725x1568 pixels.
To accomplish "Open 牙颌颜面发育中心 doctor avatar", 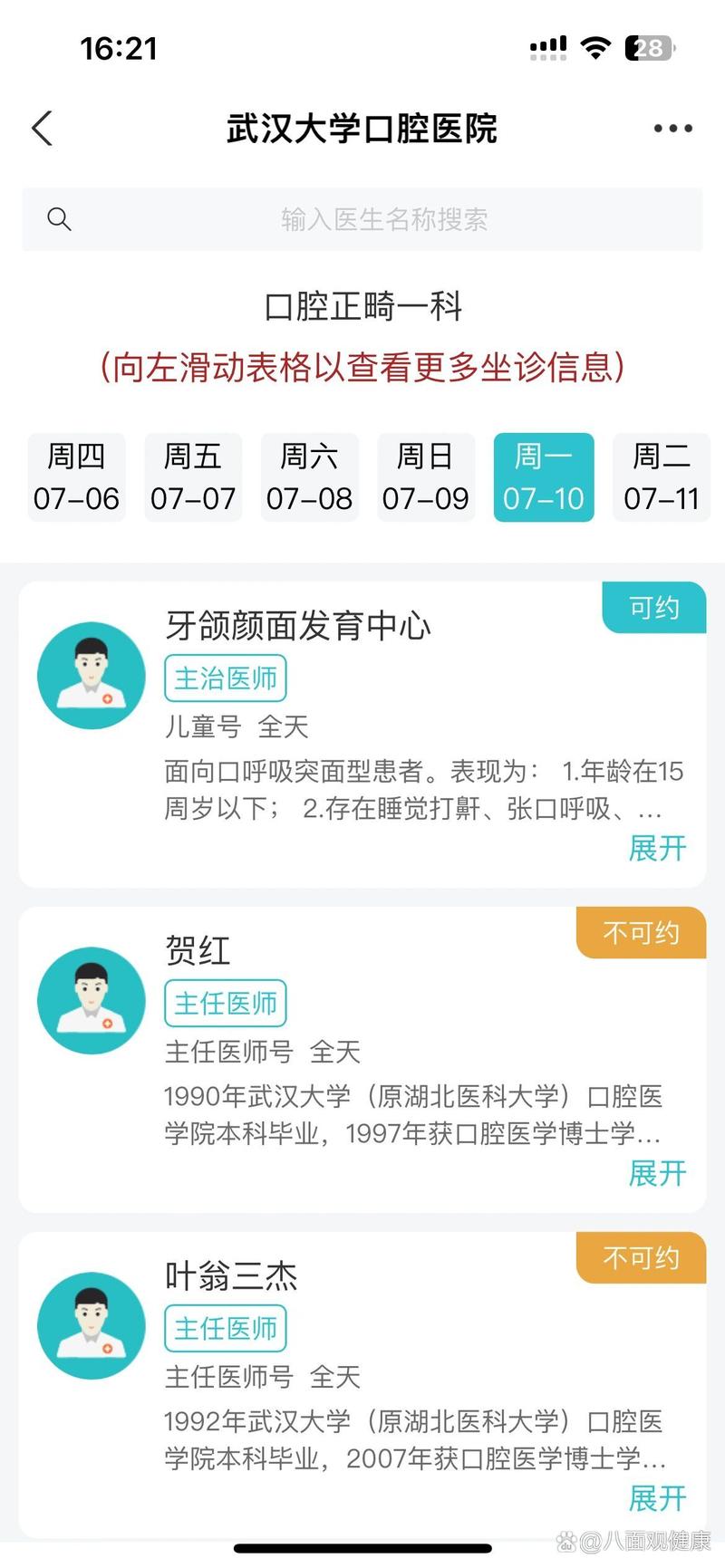I will [91, 675].
